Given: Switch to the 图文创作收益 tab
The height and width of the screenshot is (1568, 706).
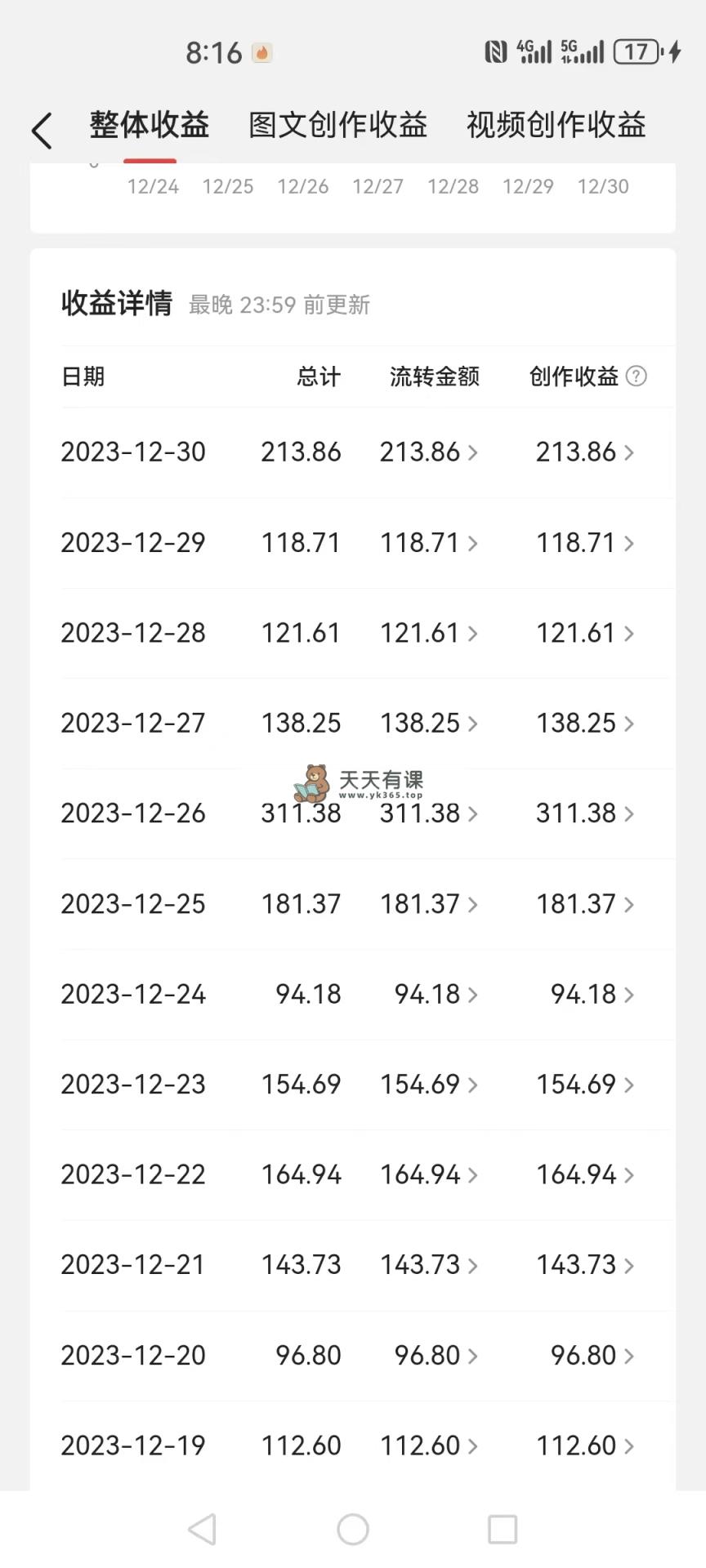Looking at the screenshot, I should [x=338, y=125].
